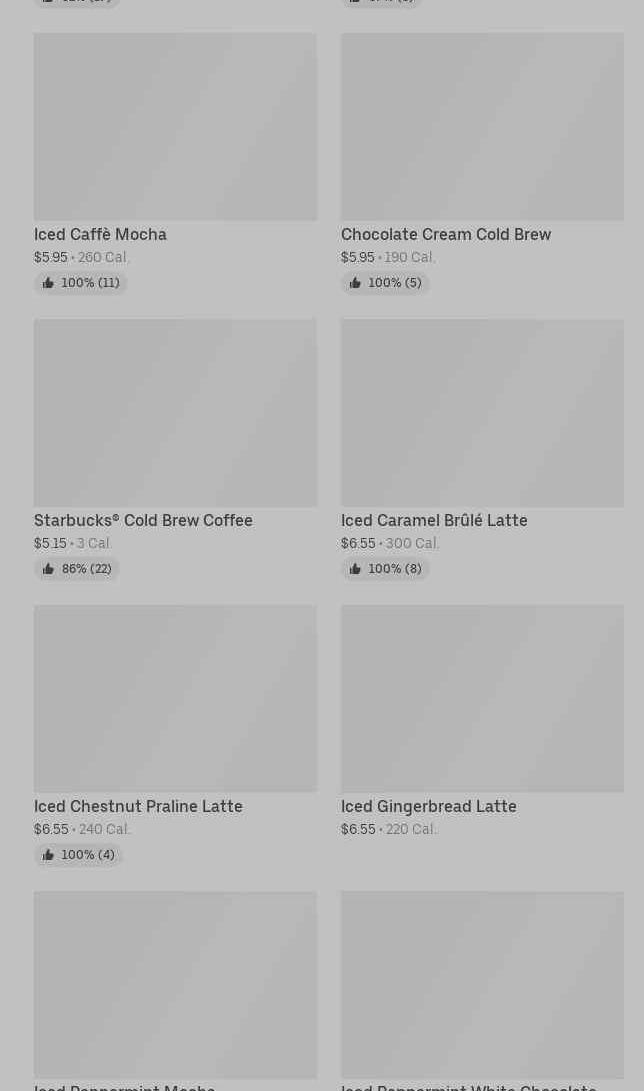
Task: Open Iced Chestnut Praline Latte
Action: tap(175, 736)
